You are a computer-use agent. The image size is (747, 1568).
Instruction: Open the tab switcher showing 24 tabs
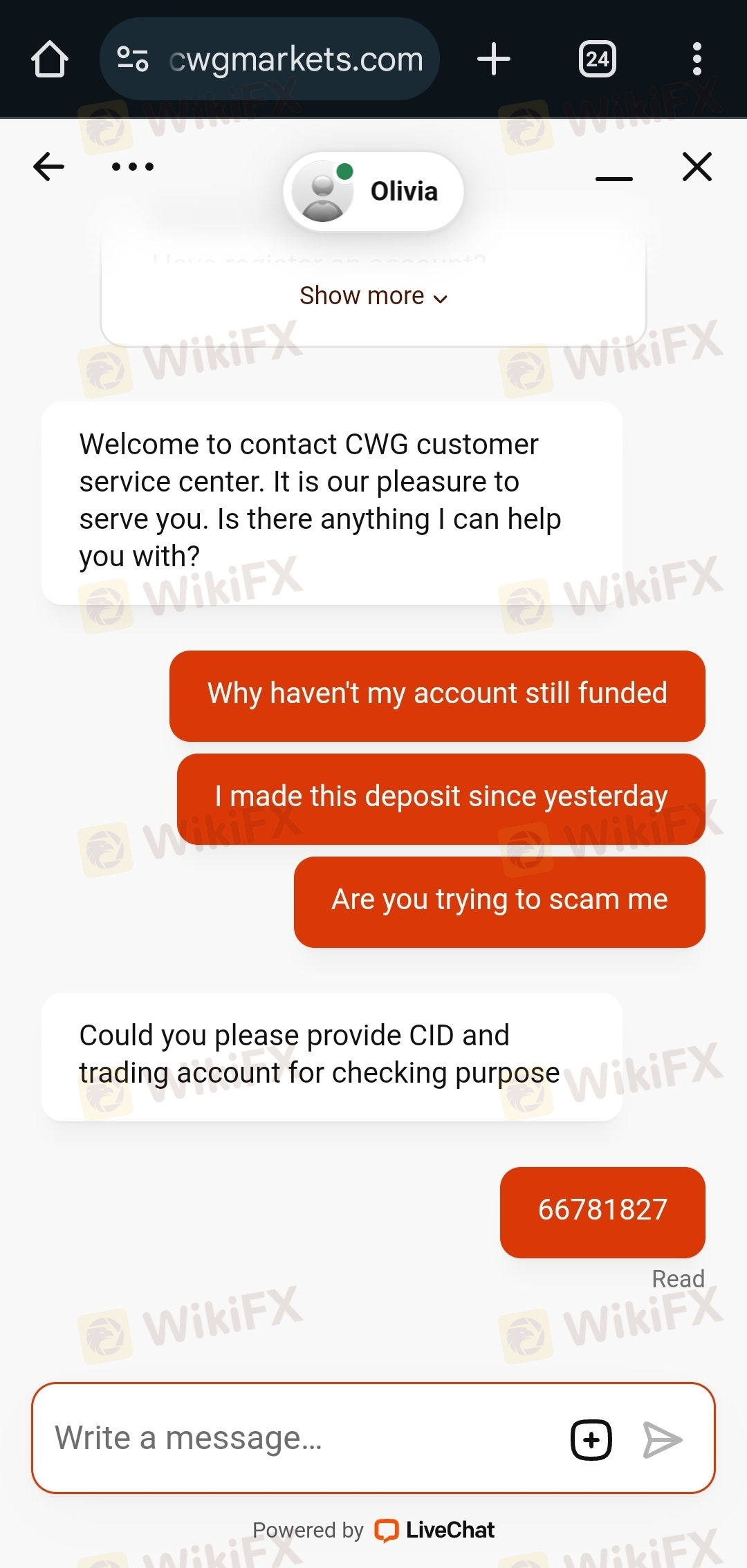pyautogui.click(x=598, y=59)
